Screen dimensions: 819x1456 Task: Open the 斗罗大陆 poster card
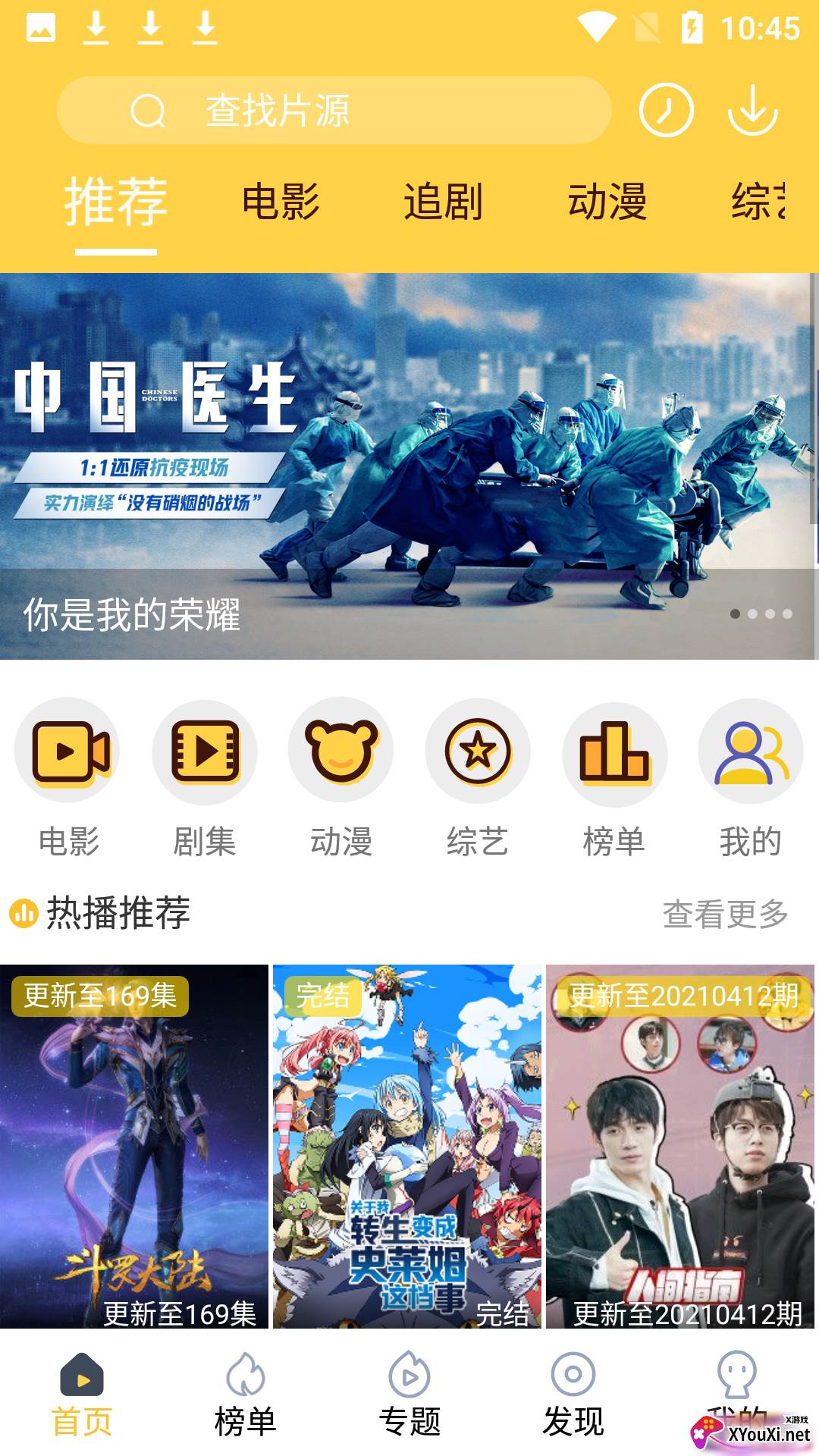point(134,1146)
